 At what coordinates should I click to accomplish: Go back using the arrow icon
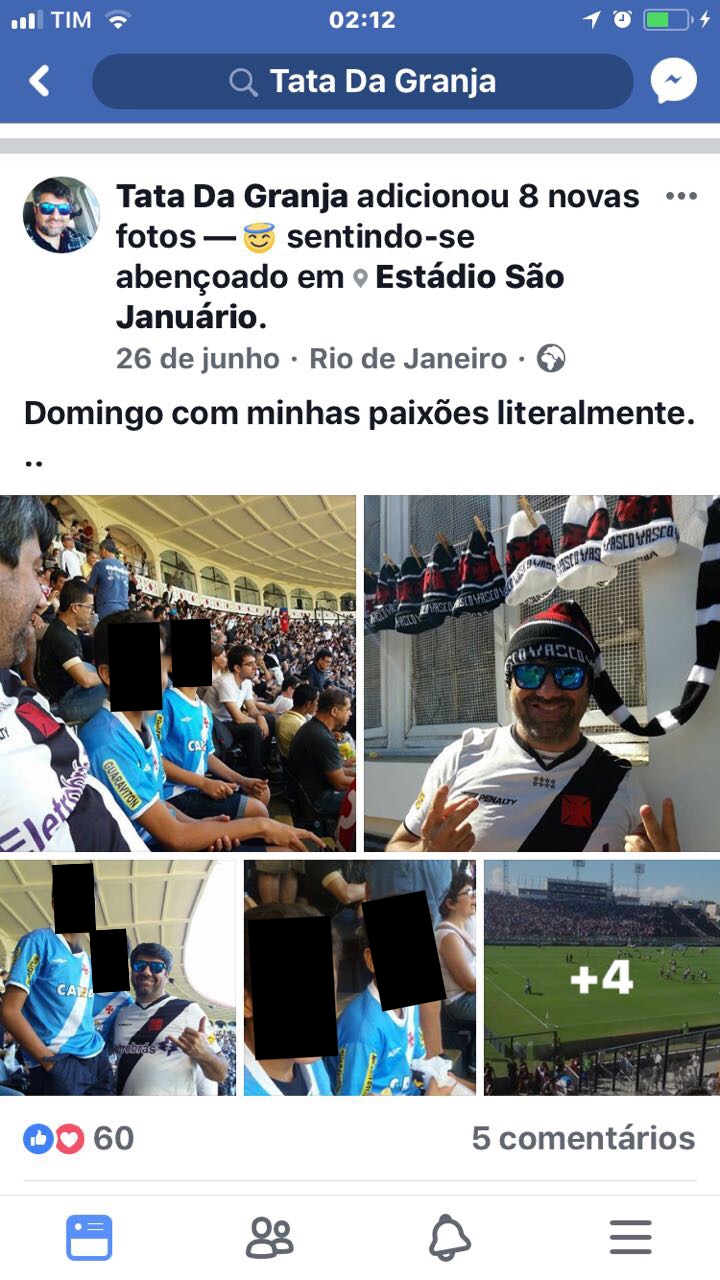39,81
